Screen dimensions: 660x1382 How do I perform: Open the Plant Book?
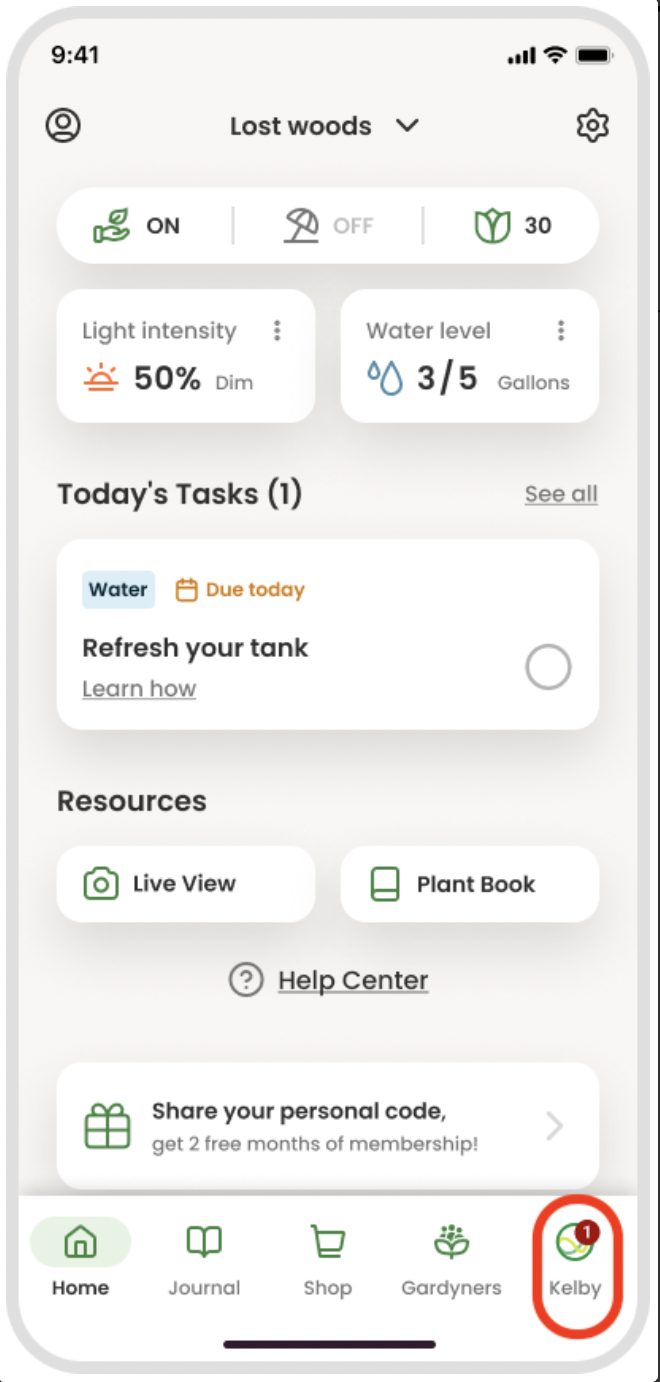click(x=470, y=884)
